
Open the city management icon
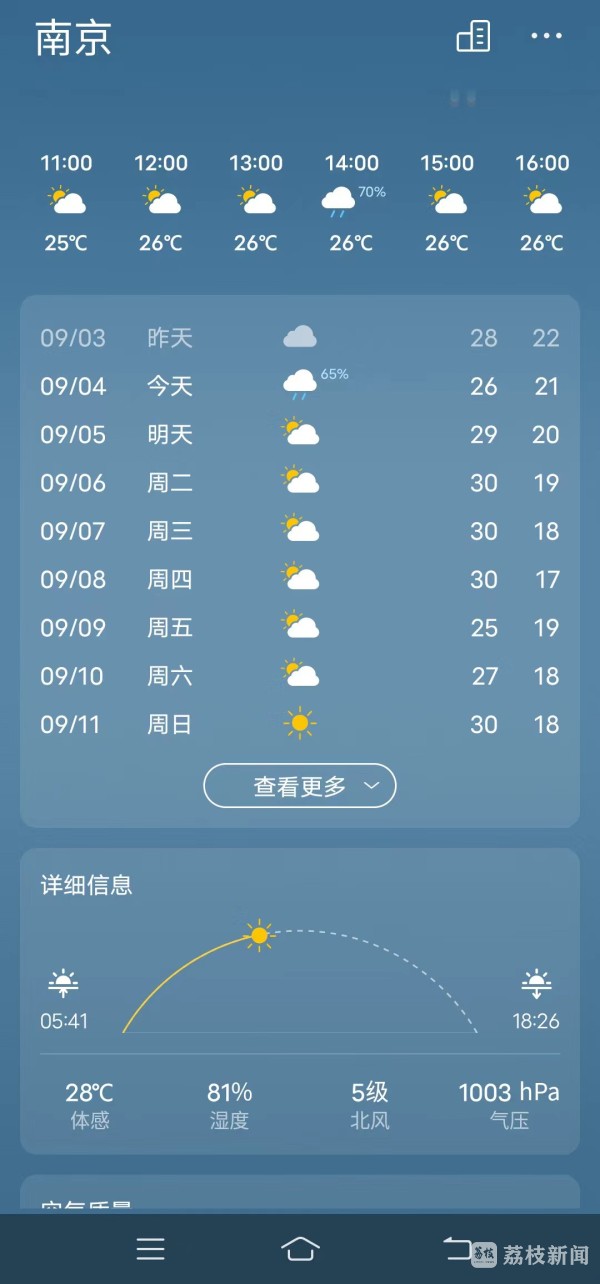tap(473, 37)
